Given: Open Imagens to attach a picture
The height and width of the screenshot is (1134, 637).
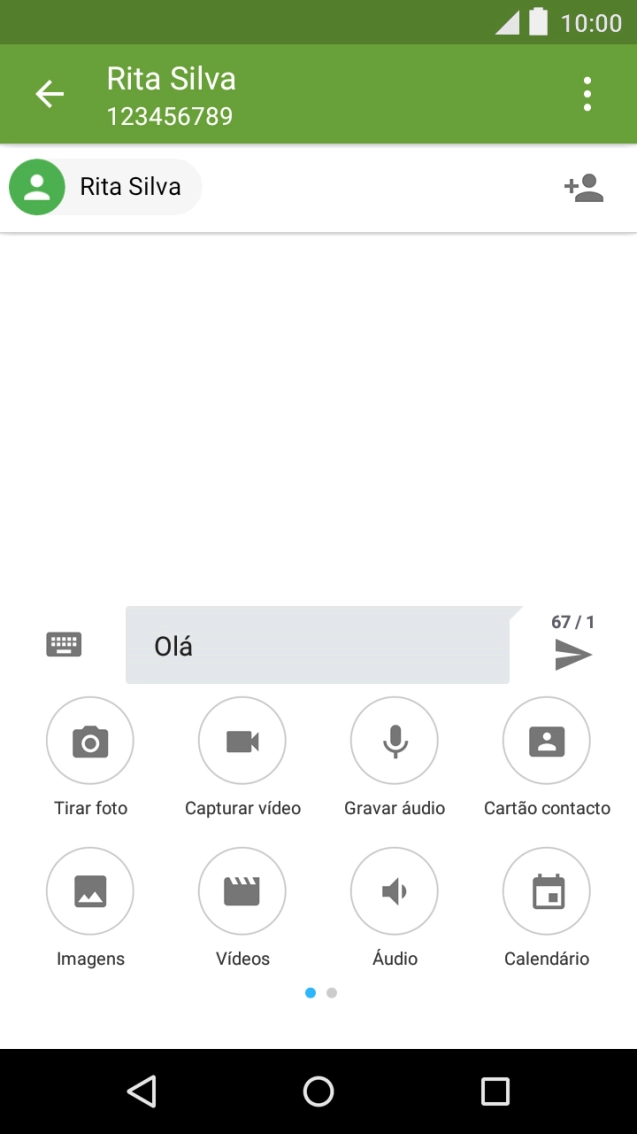Looking at the screenshot, I should point(90,891).
